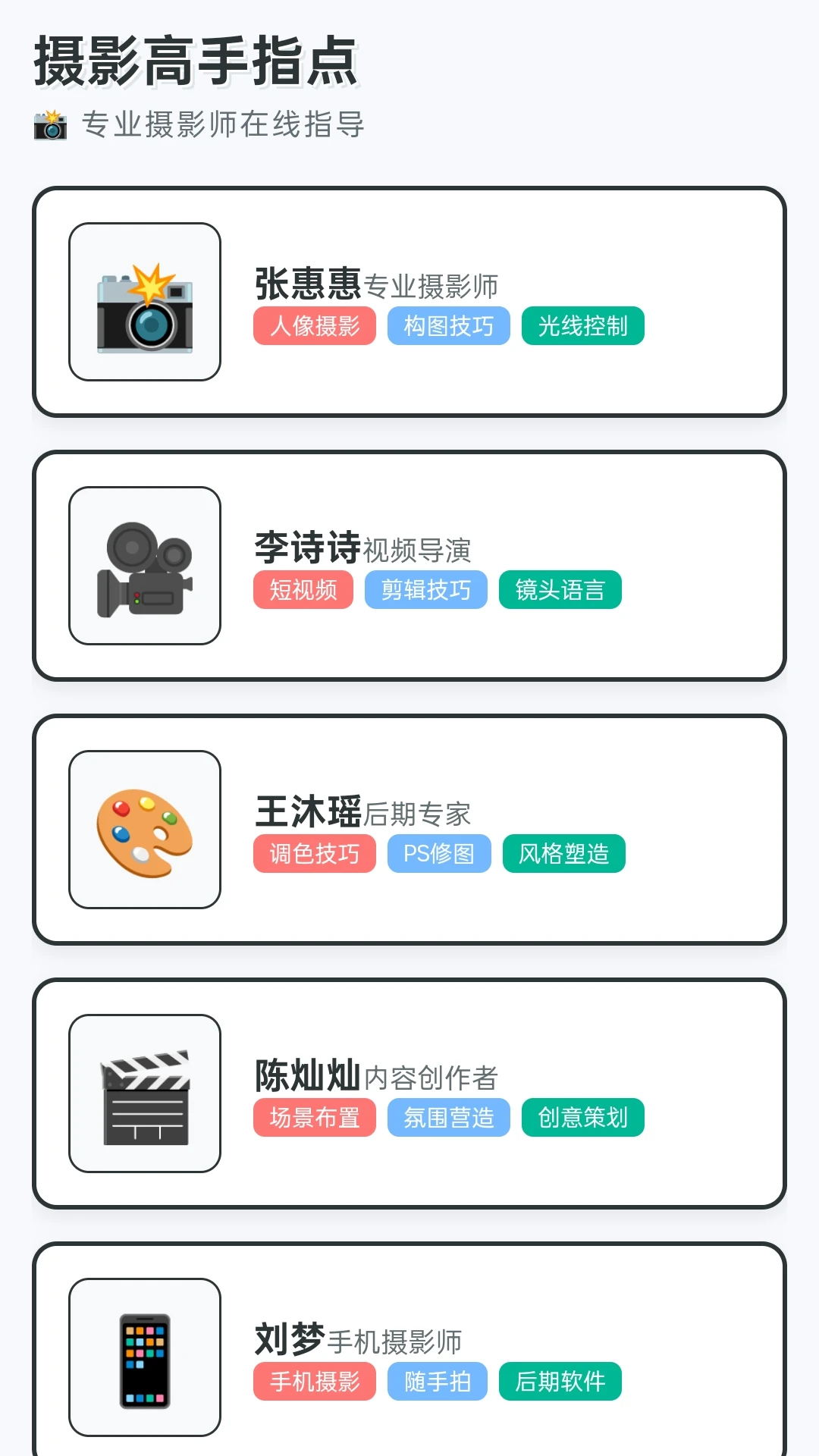The width and height of the screenshot is (819, 1456).
Task: Select the 光线控制 tag
Action: [582, 327]
